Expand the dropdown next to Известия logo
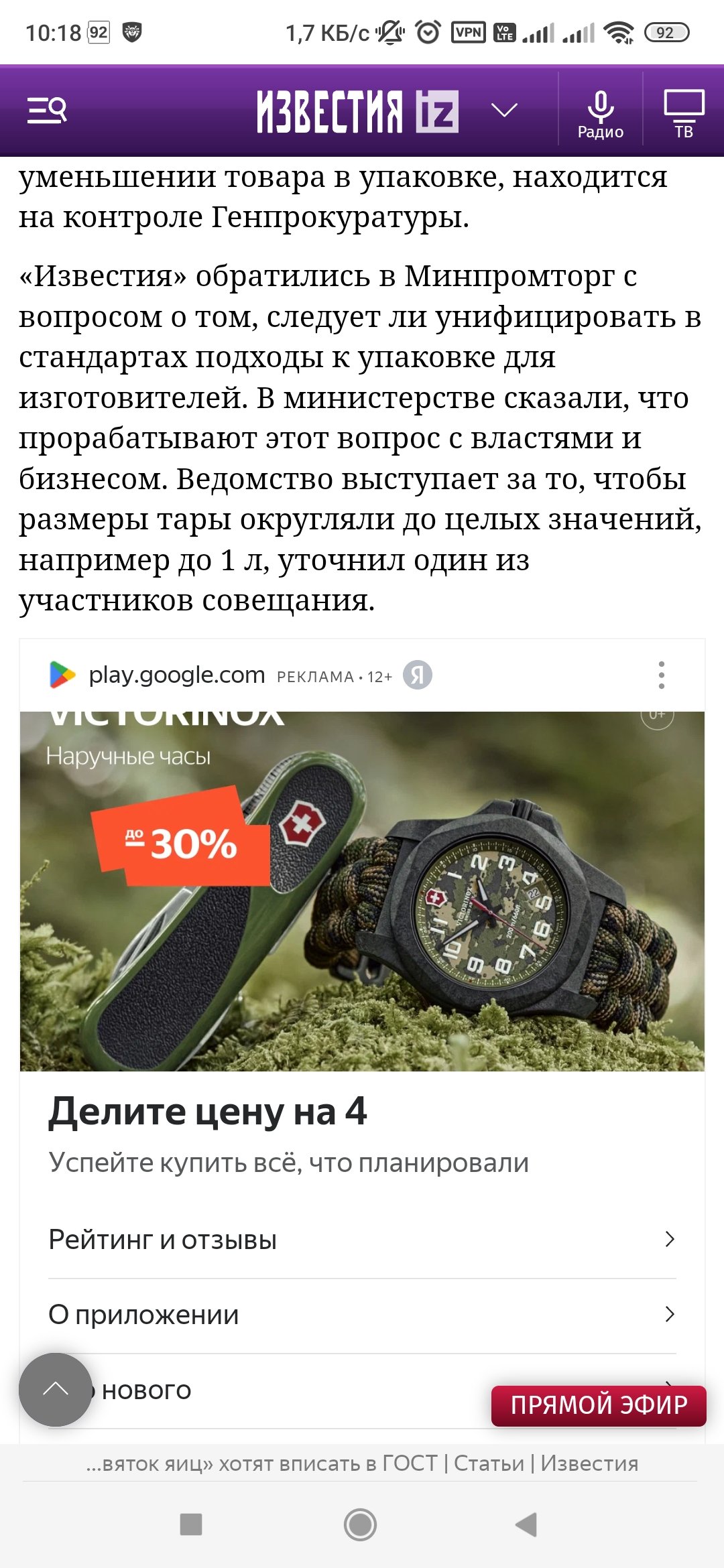This screenshot has width=724, height=1568. [x=504, y=110]
